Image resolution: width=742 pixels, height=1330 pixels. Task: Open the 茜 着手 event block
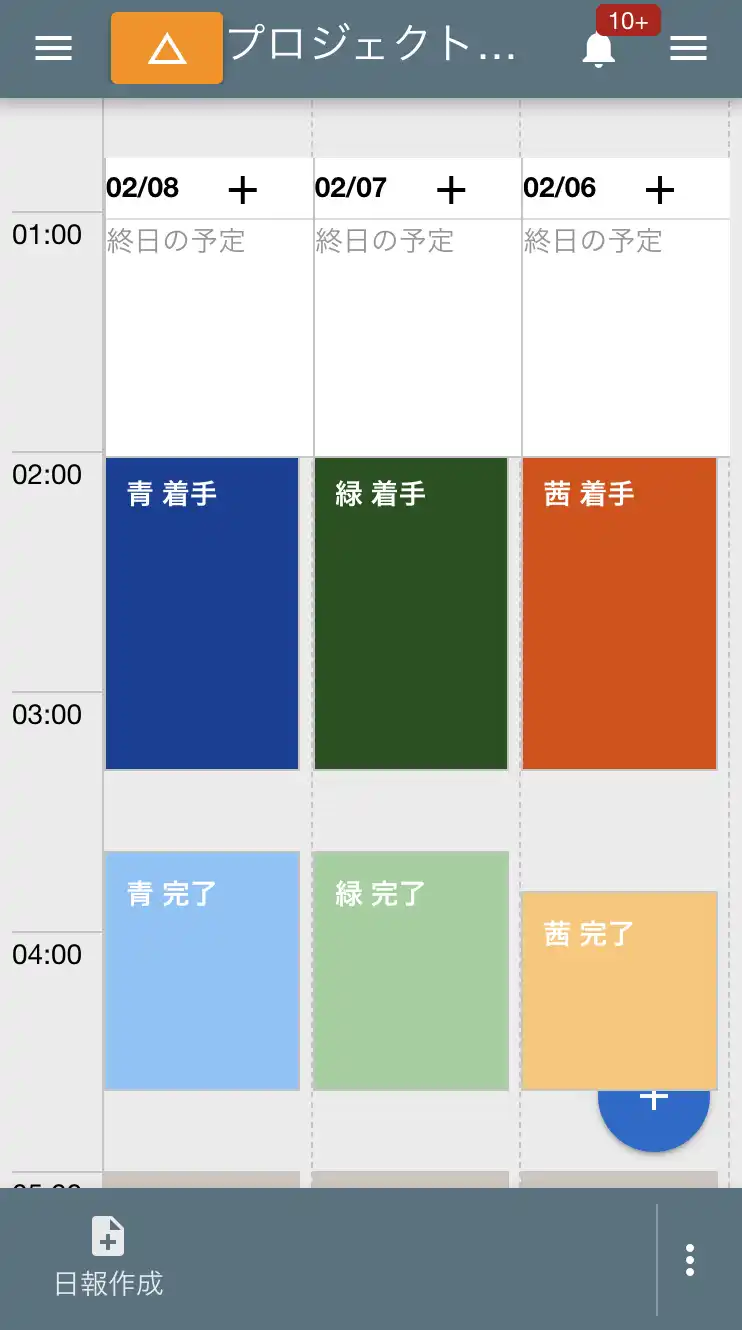618,612
